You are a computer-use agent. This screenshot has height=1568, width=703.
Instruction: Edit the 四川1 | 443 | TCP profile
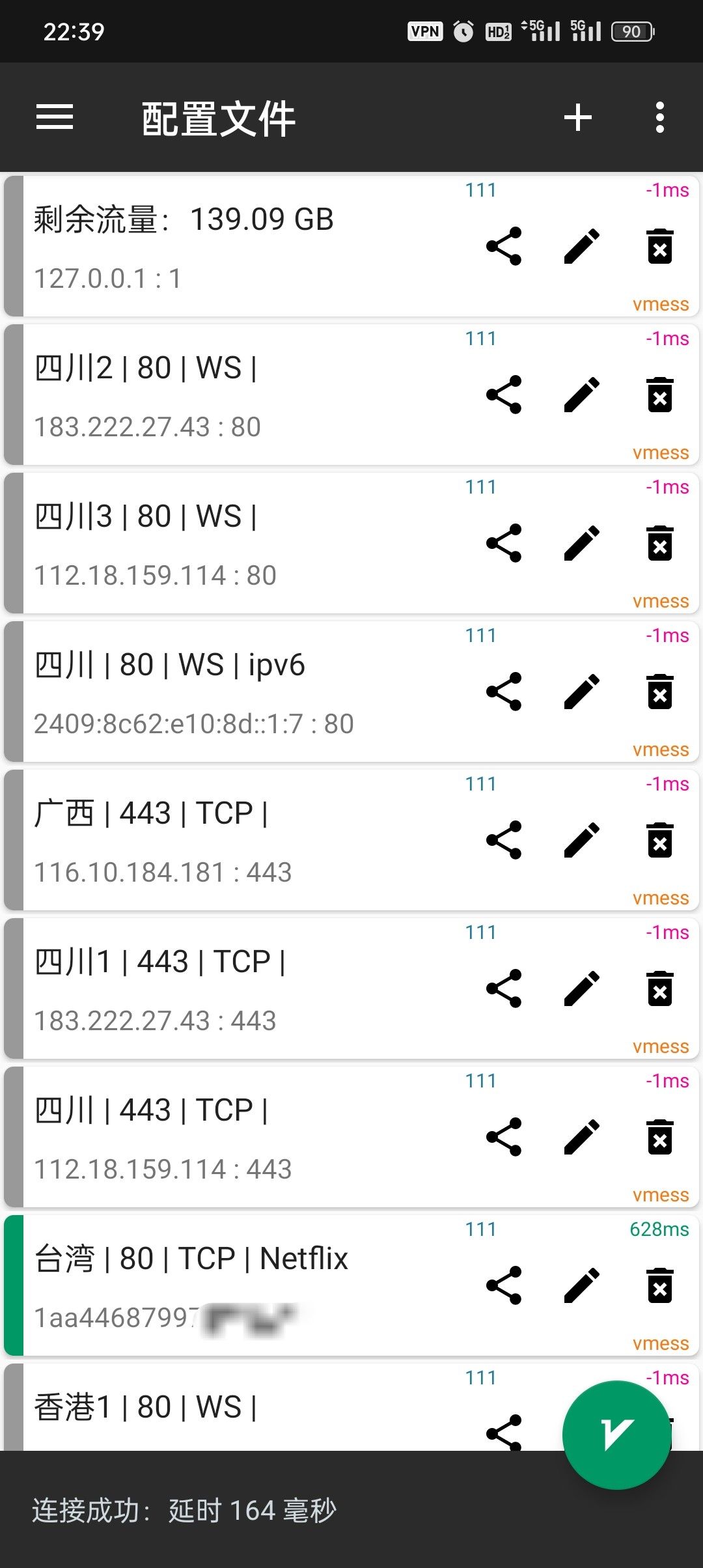click(582, 989)
